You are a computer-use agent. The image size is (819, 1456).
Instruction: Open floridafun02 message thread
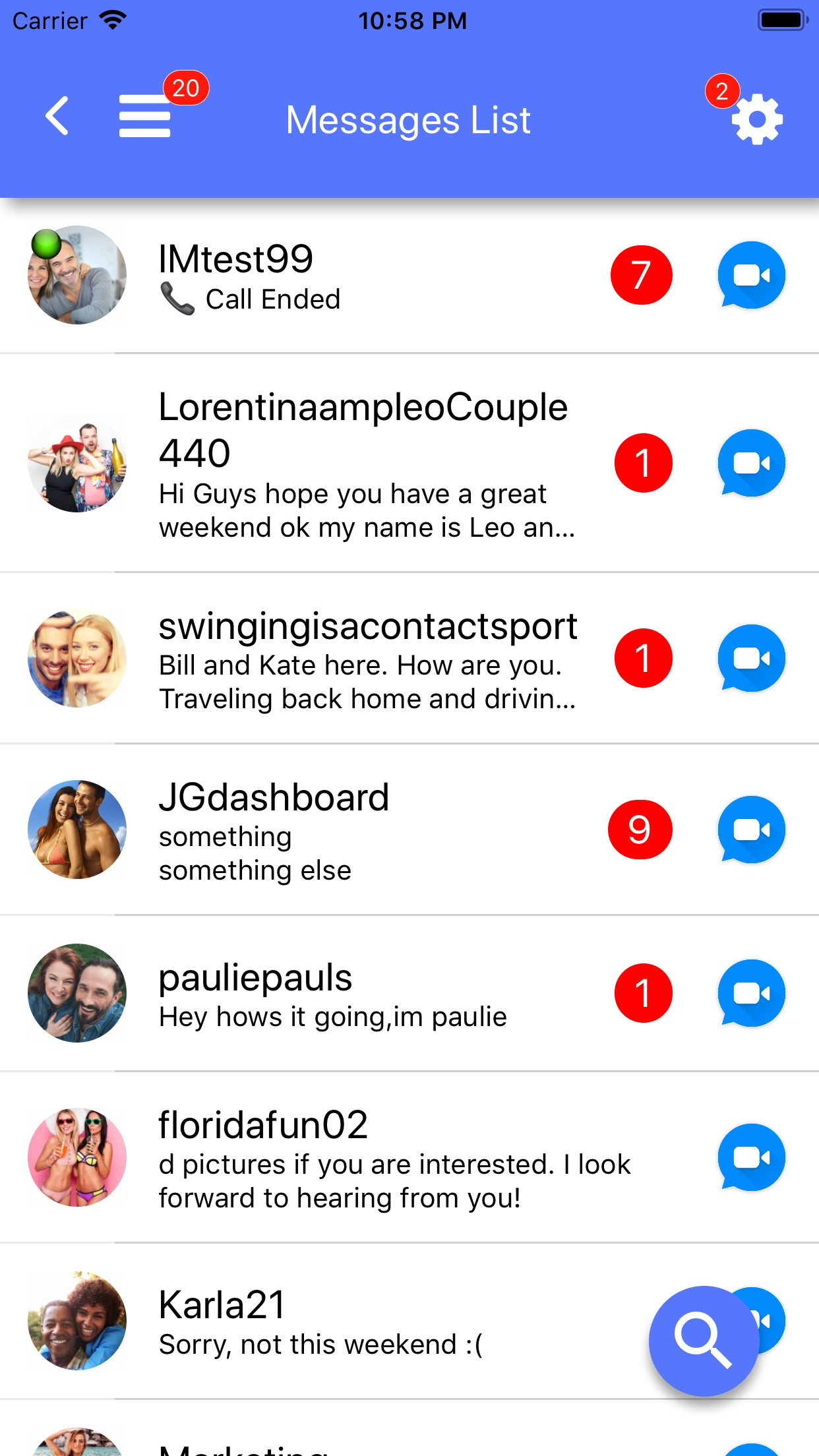pos(393,1159)
